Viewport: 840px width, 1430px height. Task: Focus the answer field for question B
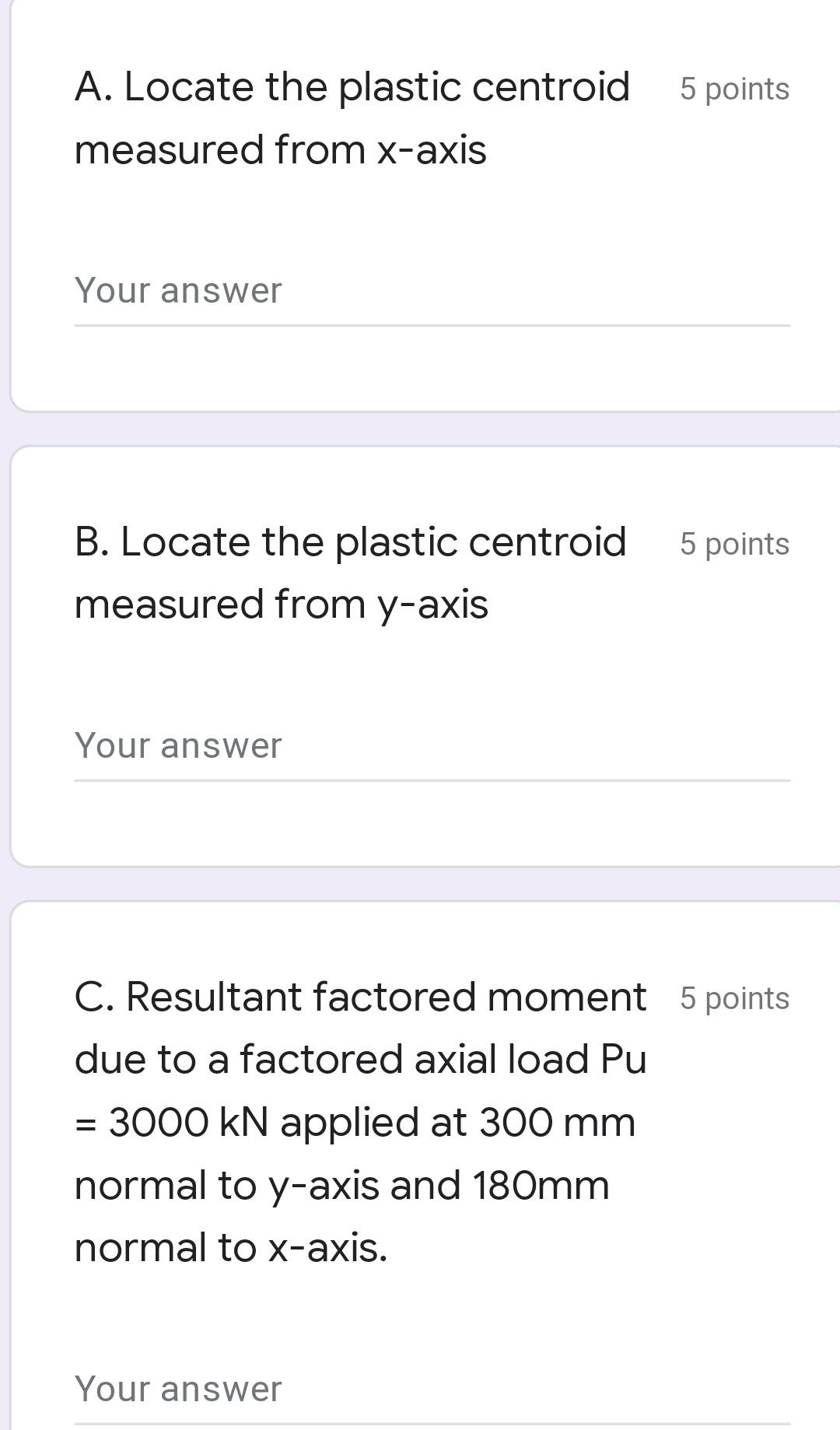point(432,747)
